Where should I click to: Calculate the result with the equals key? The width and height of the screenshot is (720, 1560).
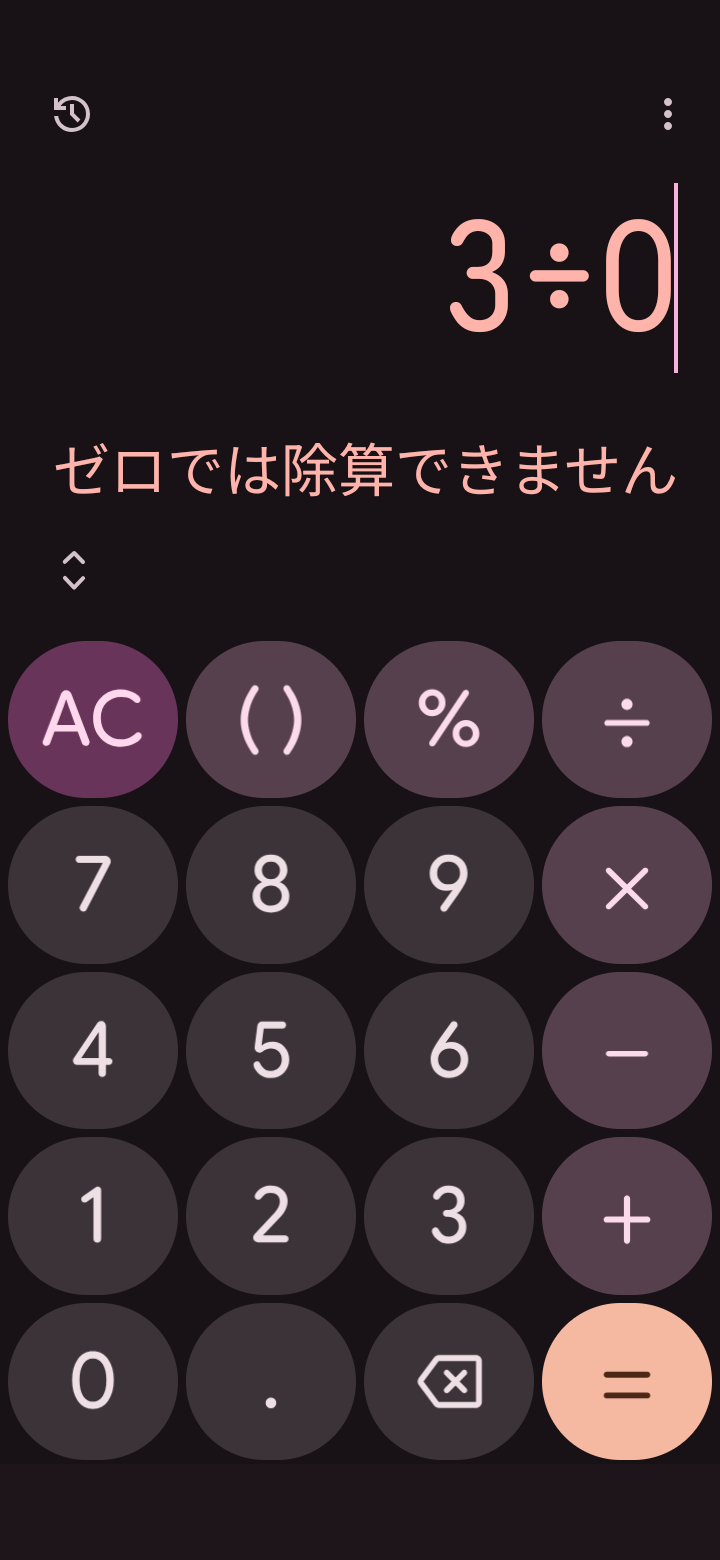pos(627,1382)
